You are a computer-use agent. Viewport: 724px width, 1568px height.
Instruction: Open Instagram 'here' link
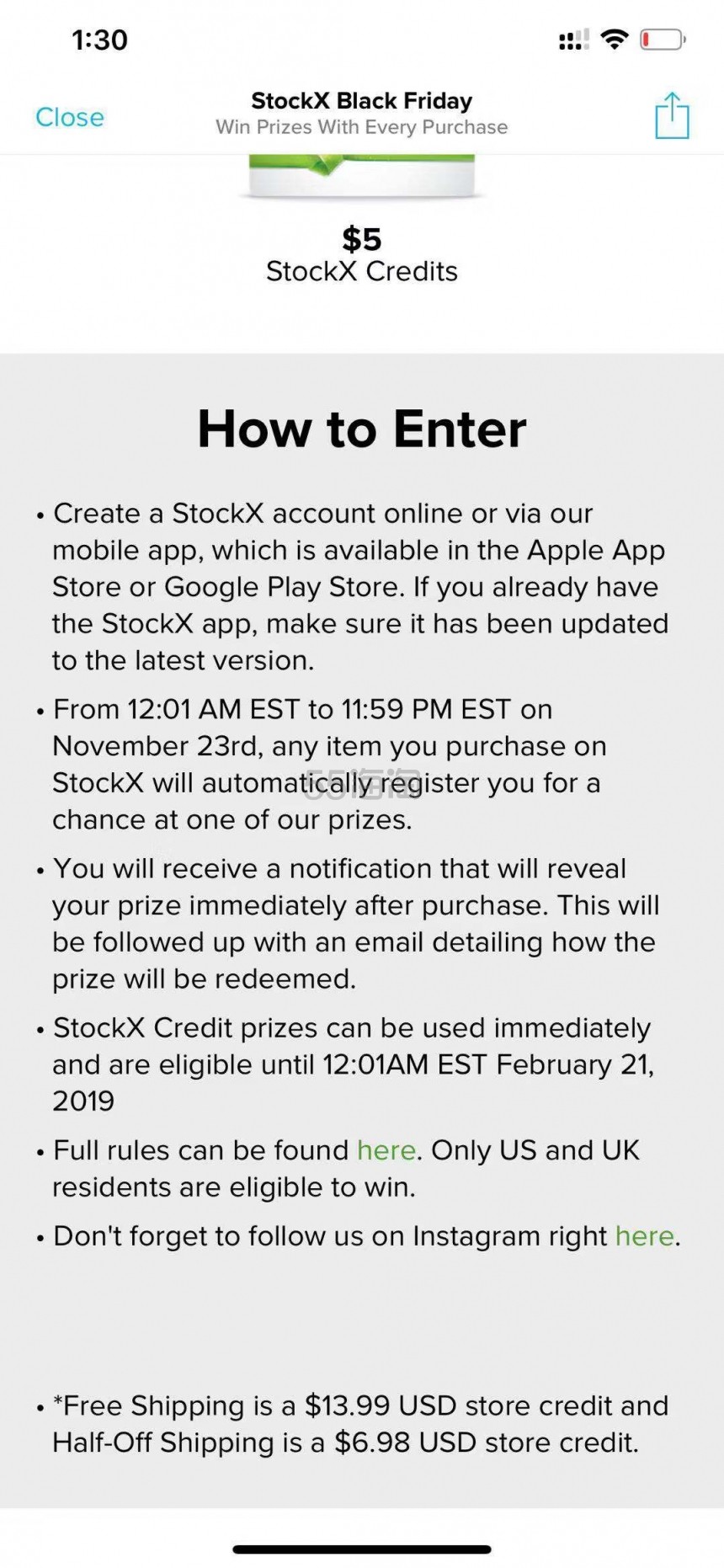(644, 1236)
